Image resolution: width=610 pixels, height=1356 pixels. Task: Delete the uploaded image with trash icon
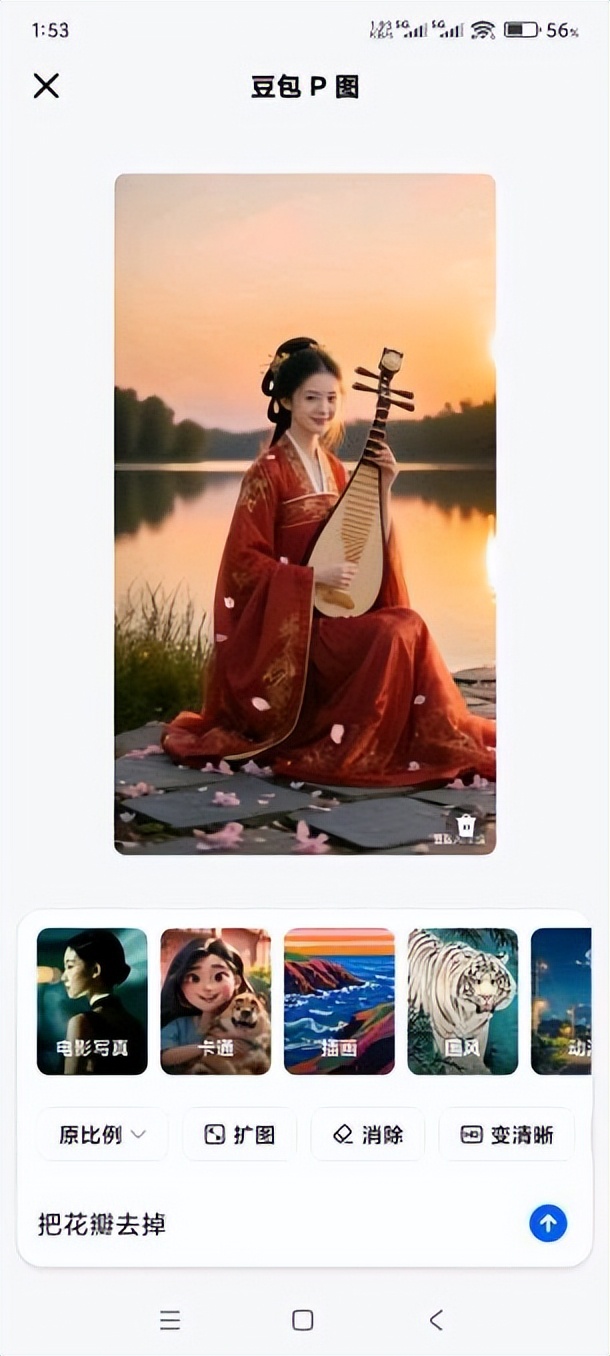466,826
